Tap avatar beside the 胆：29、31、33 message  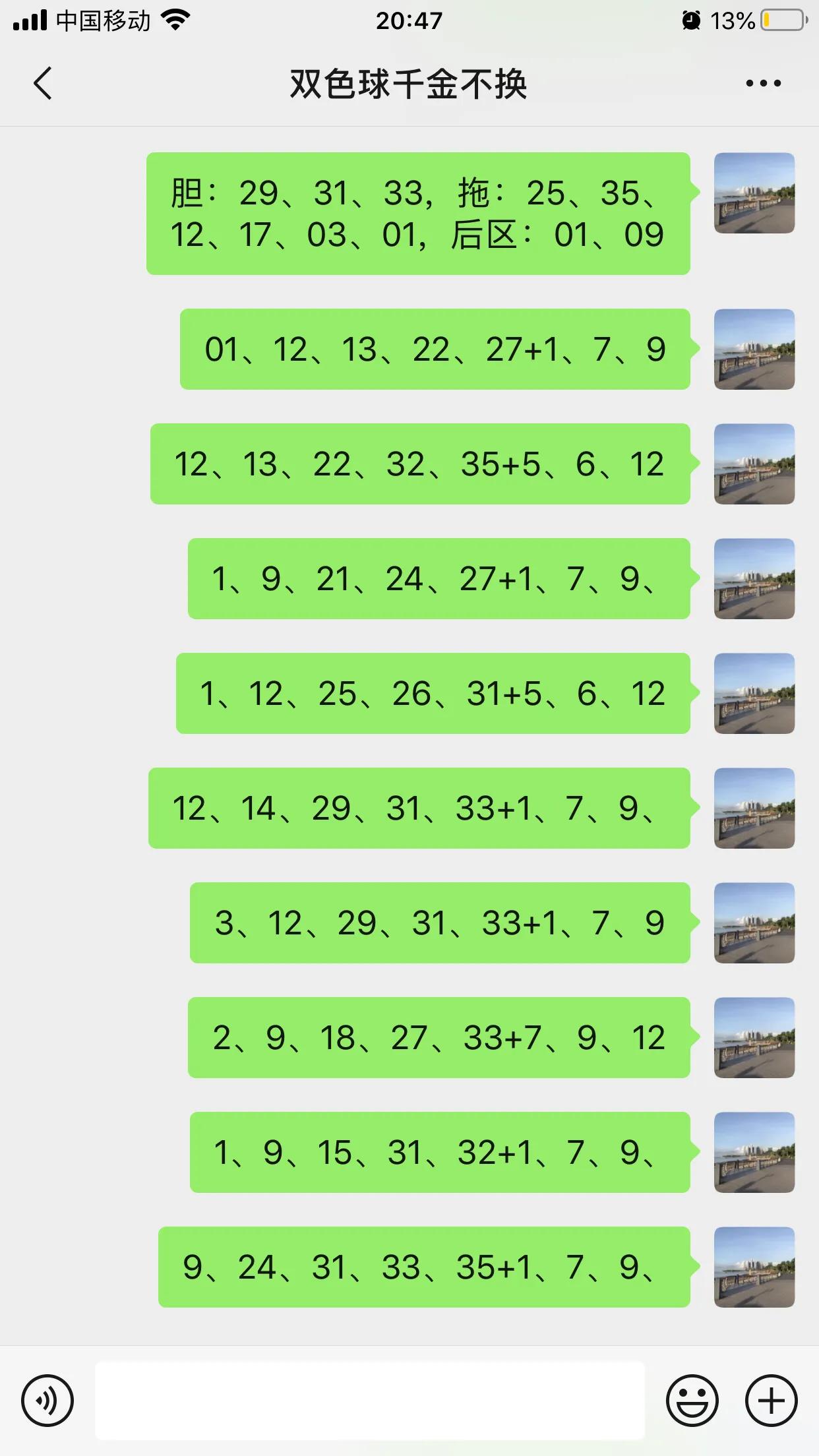coord(754,193)
